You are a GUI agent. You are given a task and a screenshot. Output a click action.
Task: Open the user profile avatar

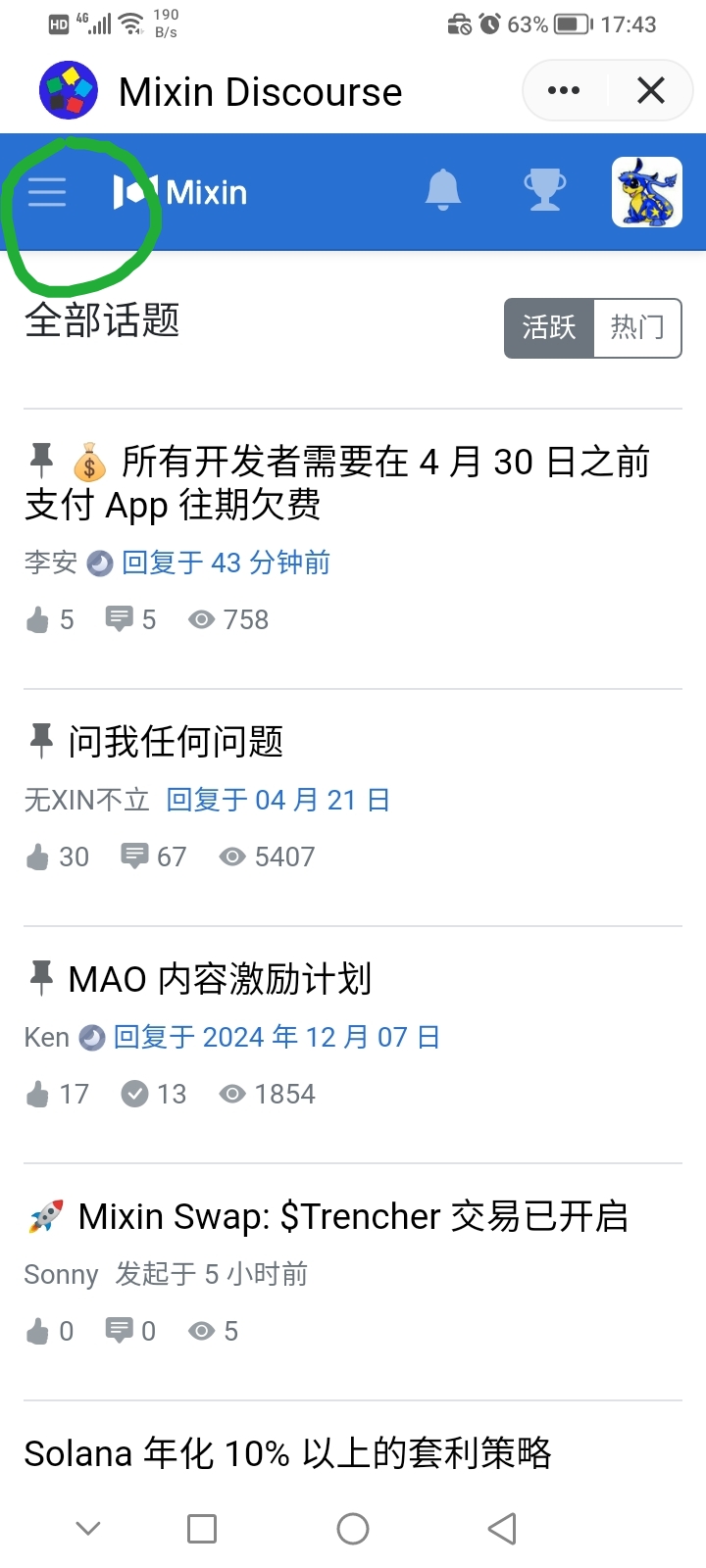[647, 192]
